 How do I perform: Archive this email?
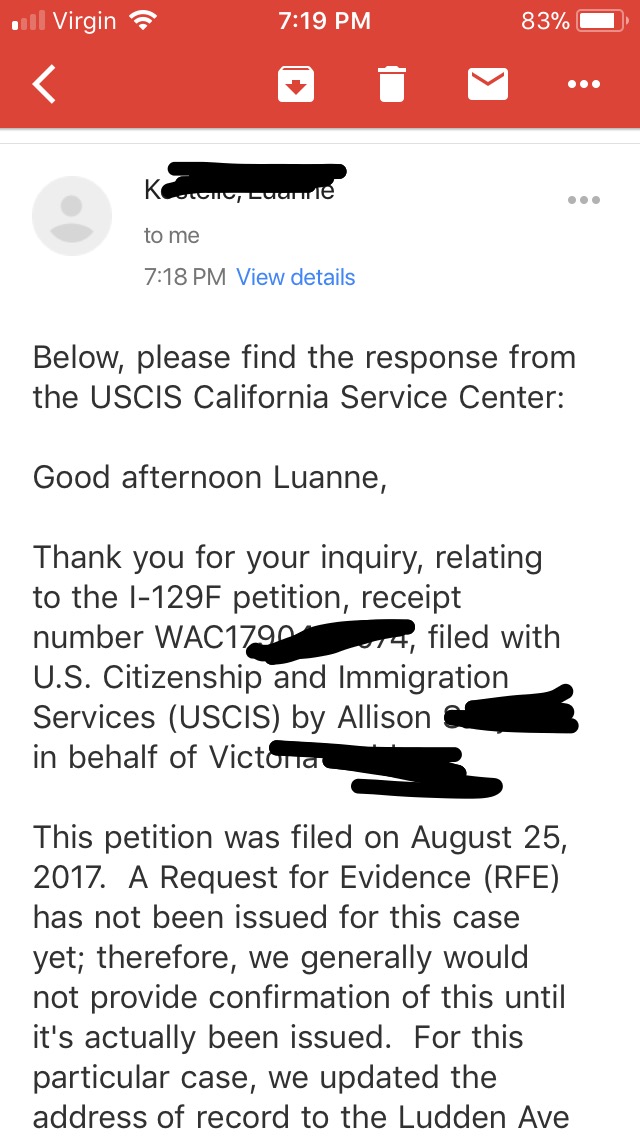click(296, 84)
